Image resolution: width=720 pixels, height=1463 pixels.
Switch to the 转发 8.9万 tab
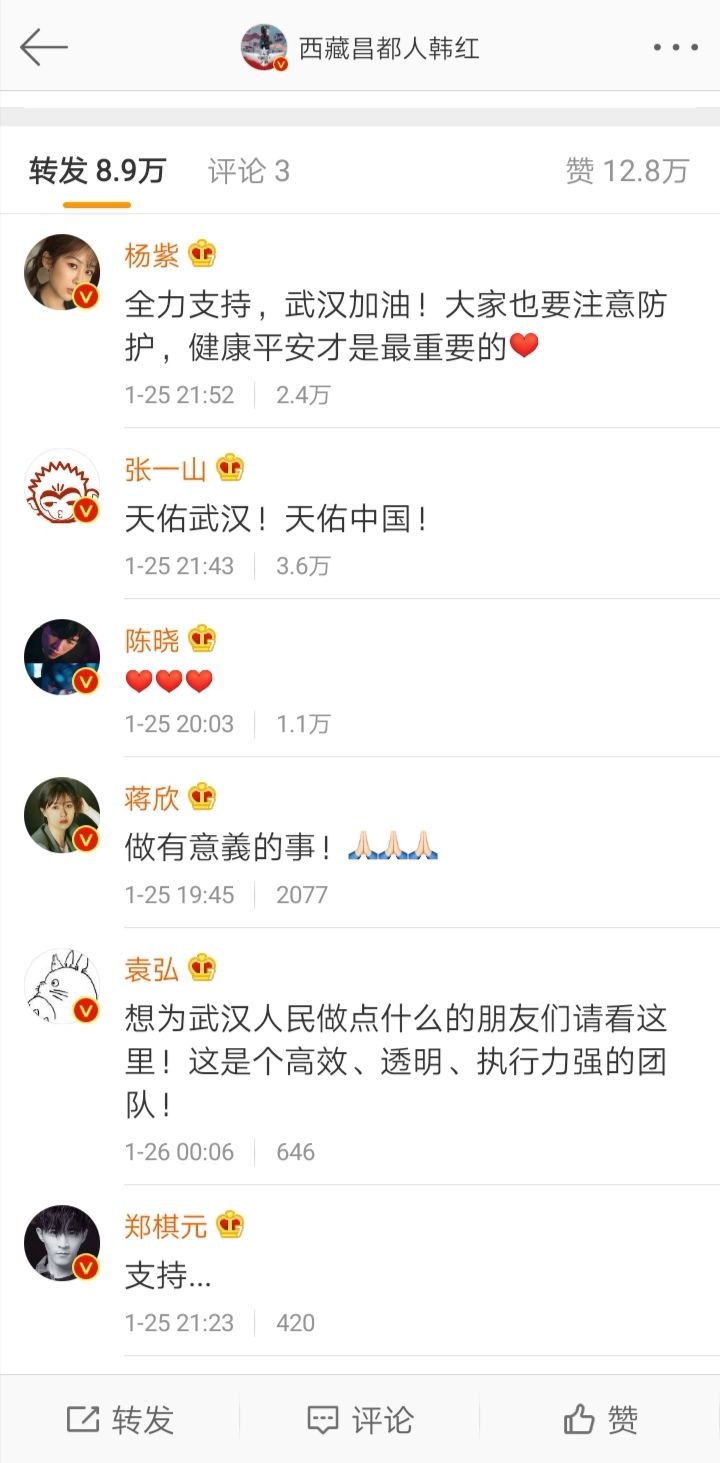click(97, 171)
